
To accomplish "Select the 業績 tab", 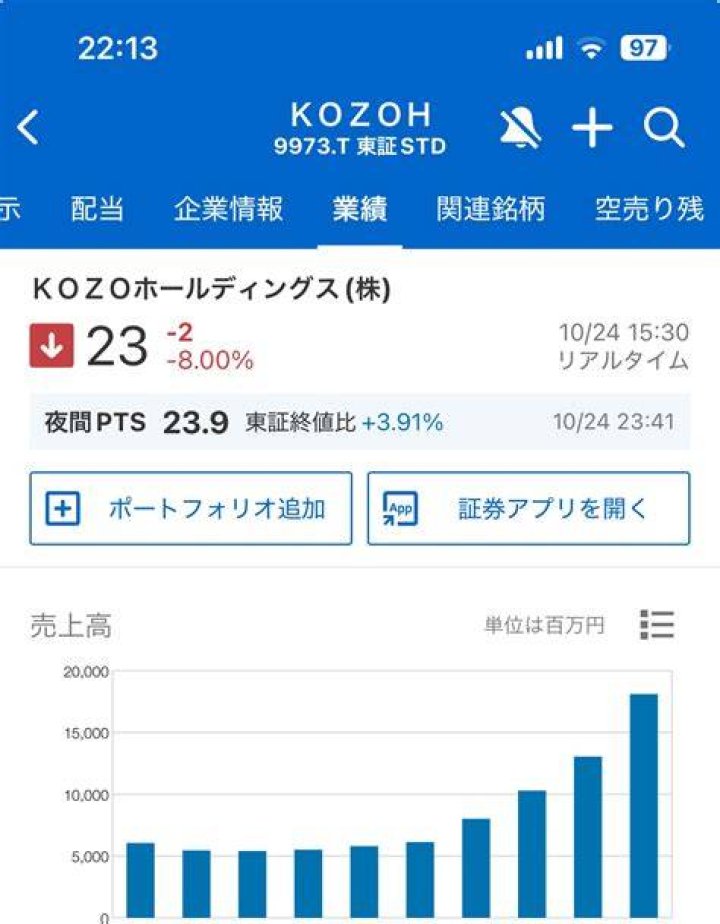I will (359, 209).
